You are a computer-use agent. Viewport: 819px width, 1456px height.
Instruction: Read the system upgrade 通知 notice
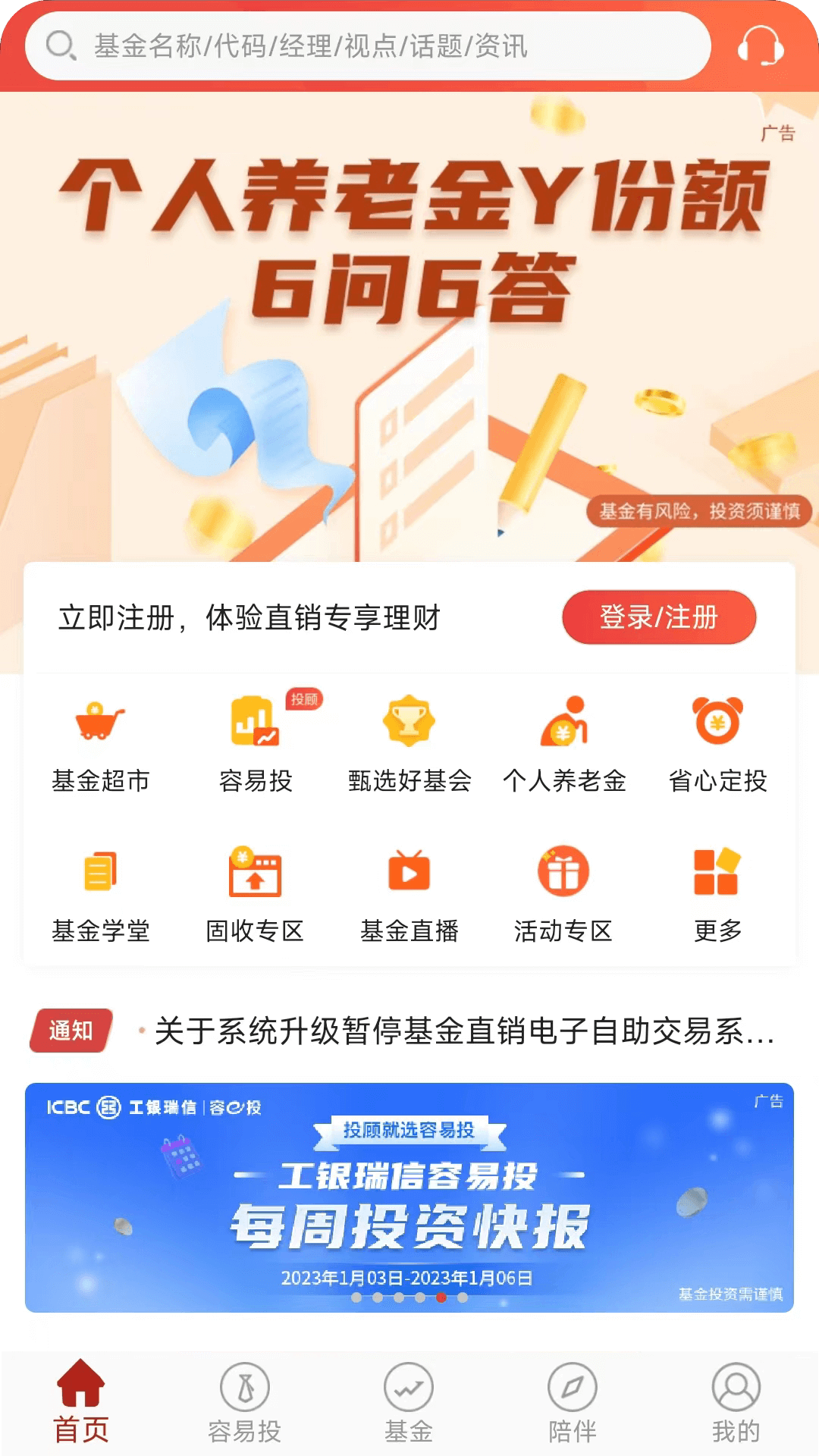point(463,1031)
